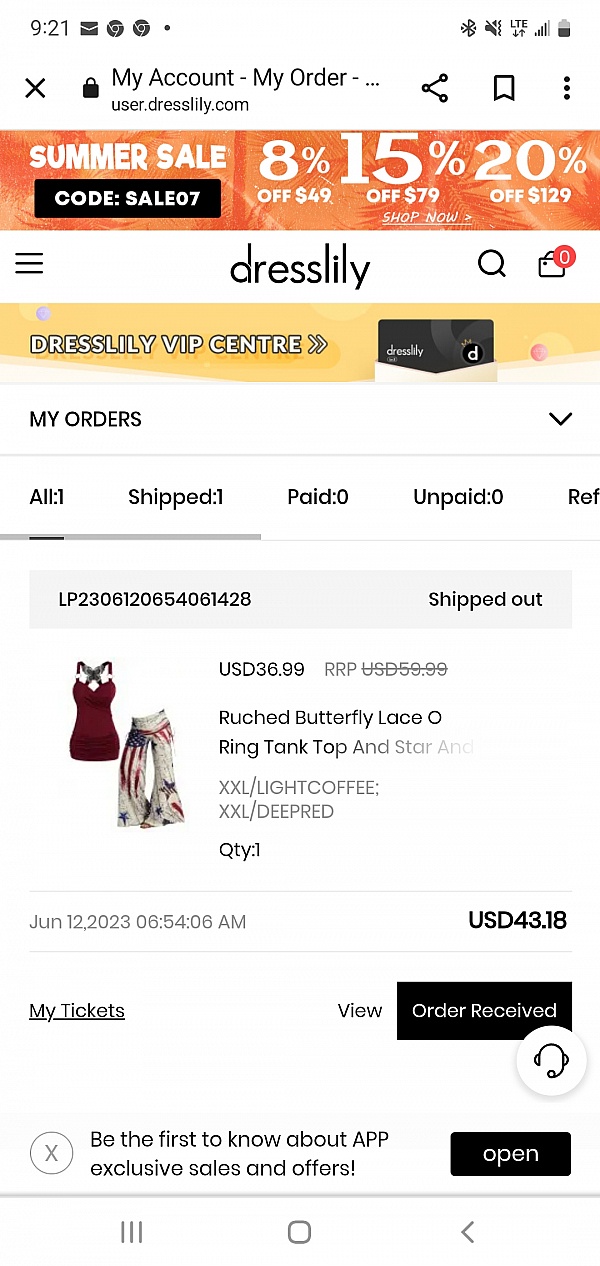Open the Summer Sale banner
This screenshot has height=1266, width=600.
pyautogui.click(x=300, y=180)
